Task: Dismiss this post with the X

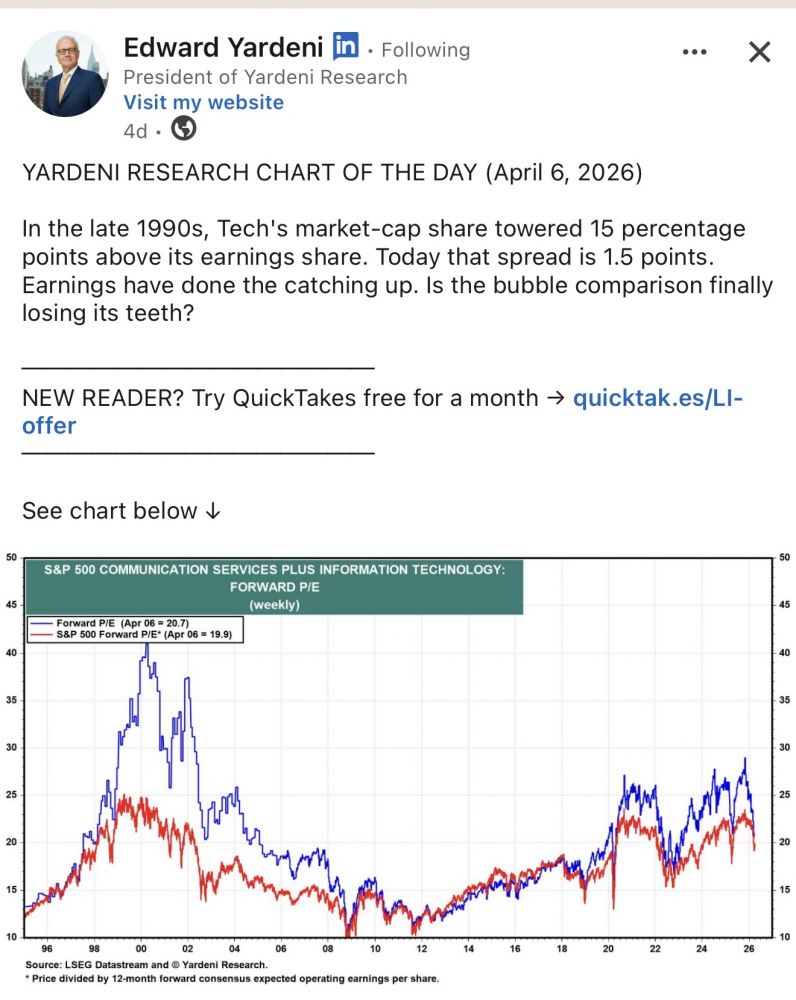Action: coord(760,52)
